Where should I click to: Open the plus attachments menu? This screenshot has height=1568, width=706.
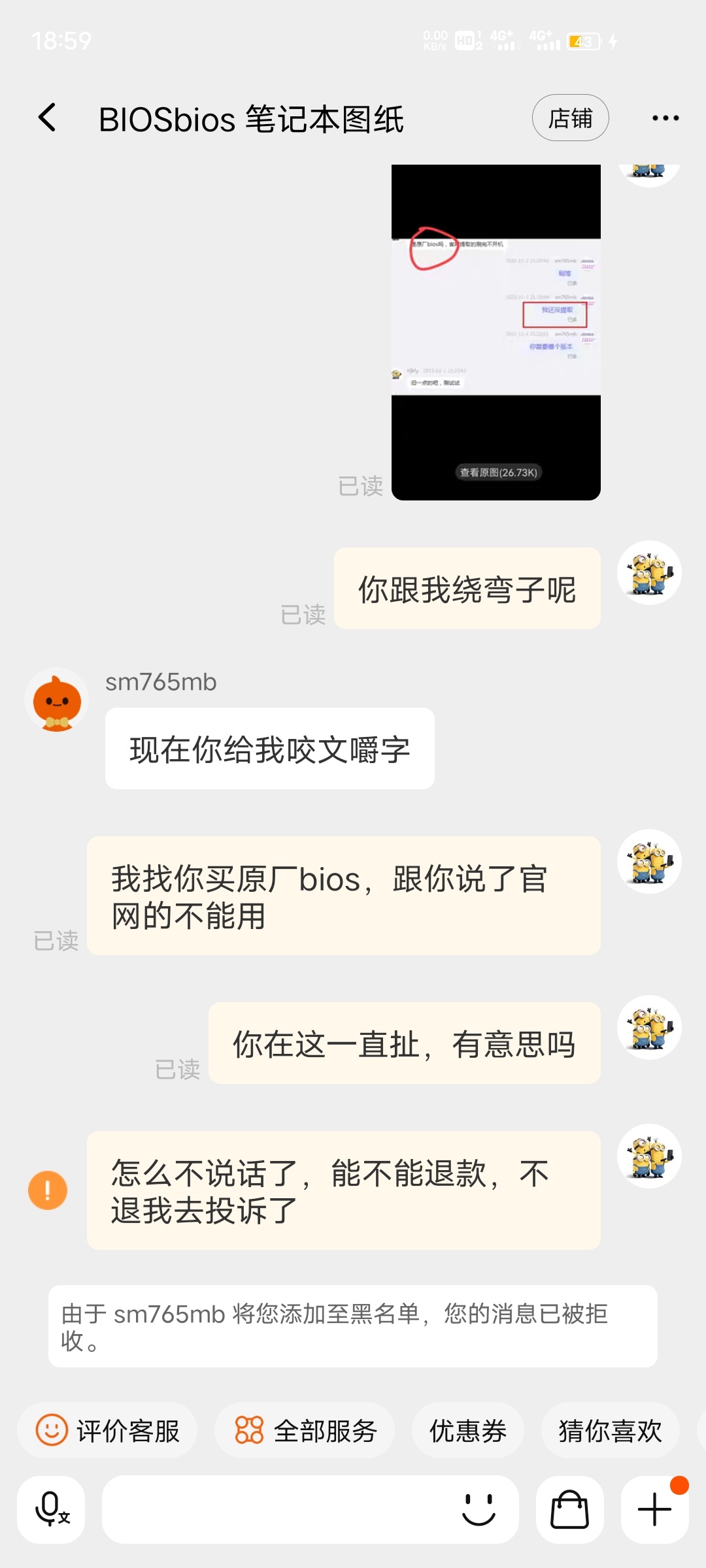[x=654, y=1510]
